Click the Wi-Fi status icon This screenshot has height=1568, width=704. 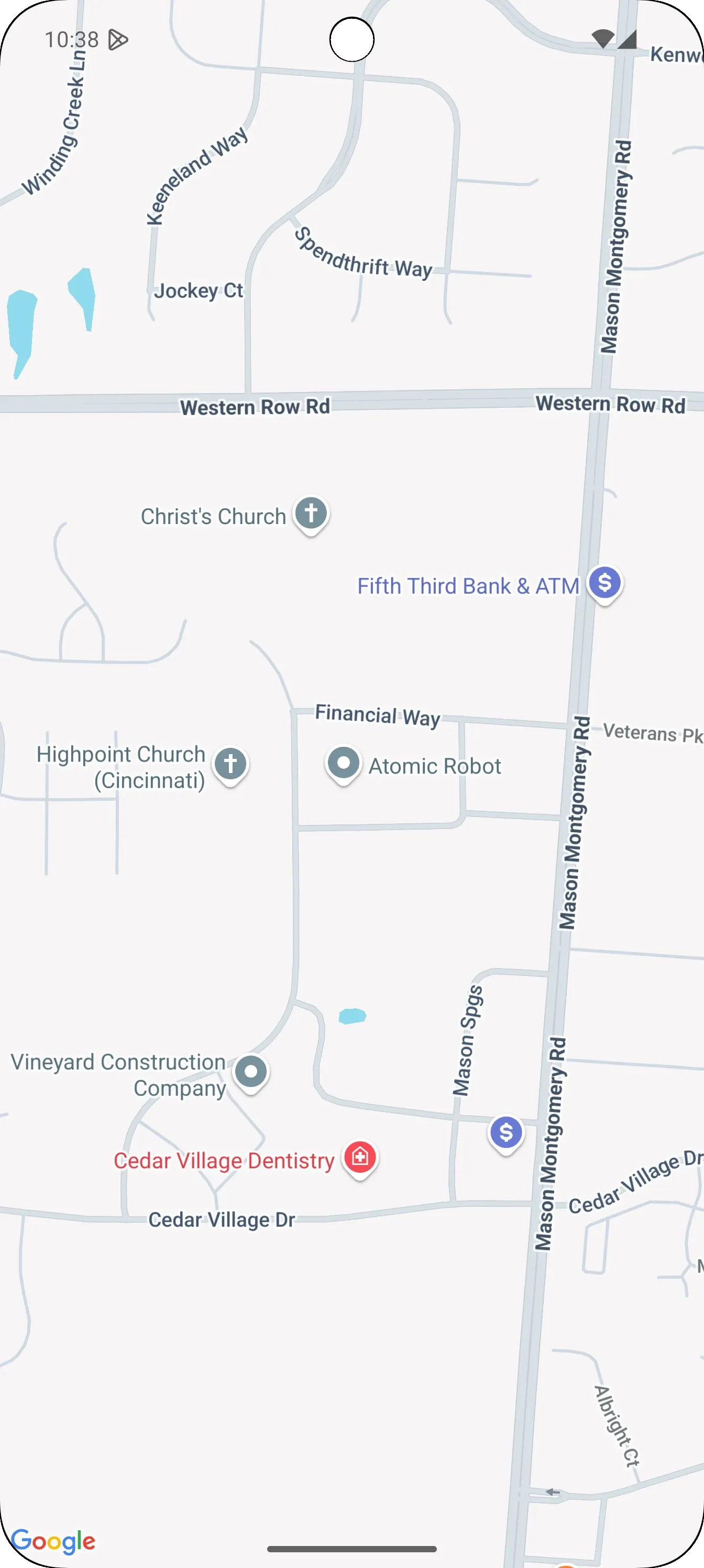coord(603,38)
